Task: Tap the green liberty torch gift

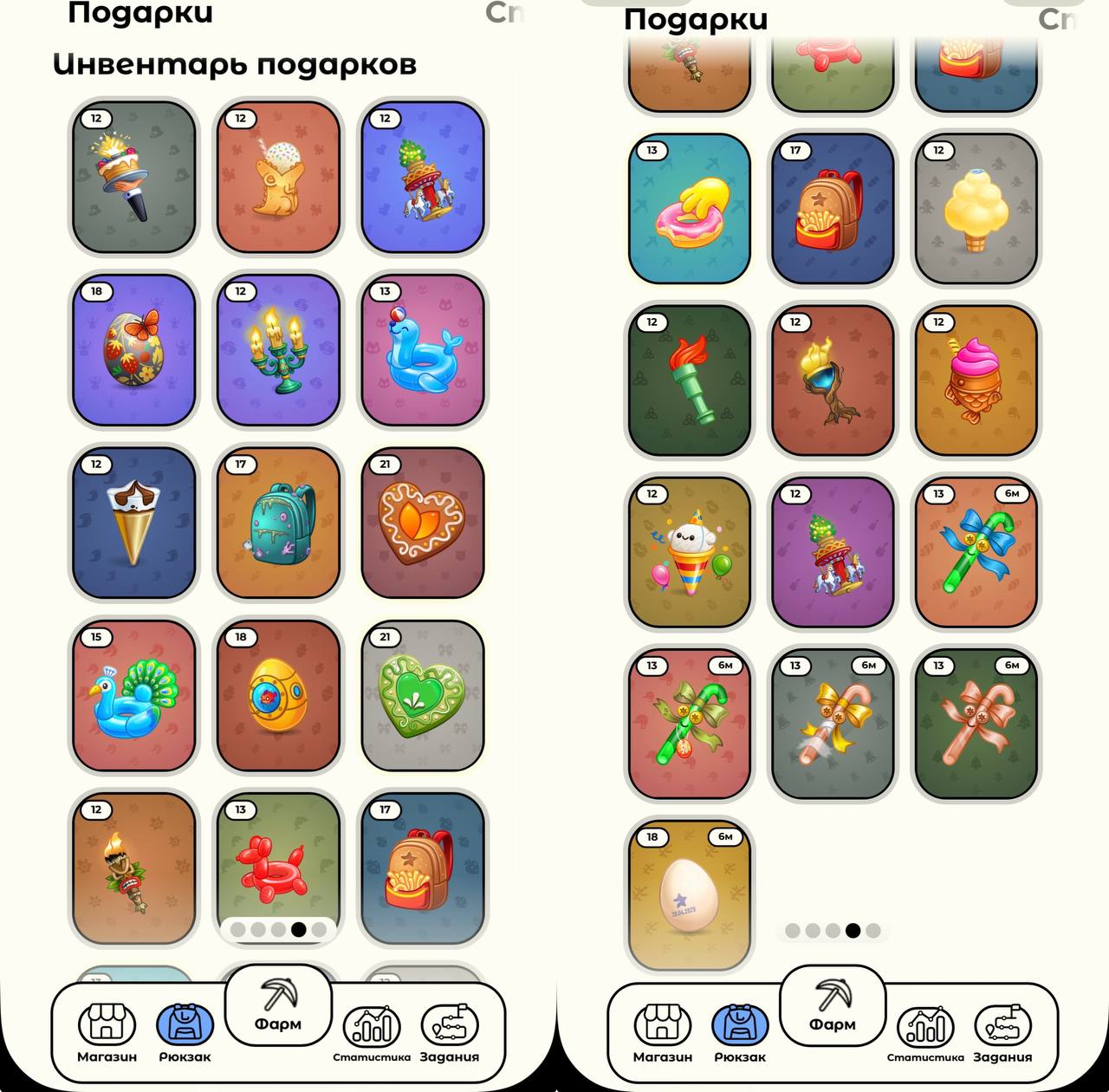Action: (x=689, y=380)
